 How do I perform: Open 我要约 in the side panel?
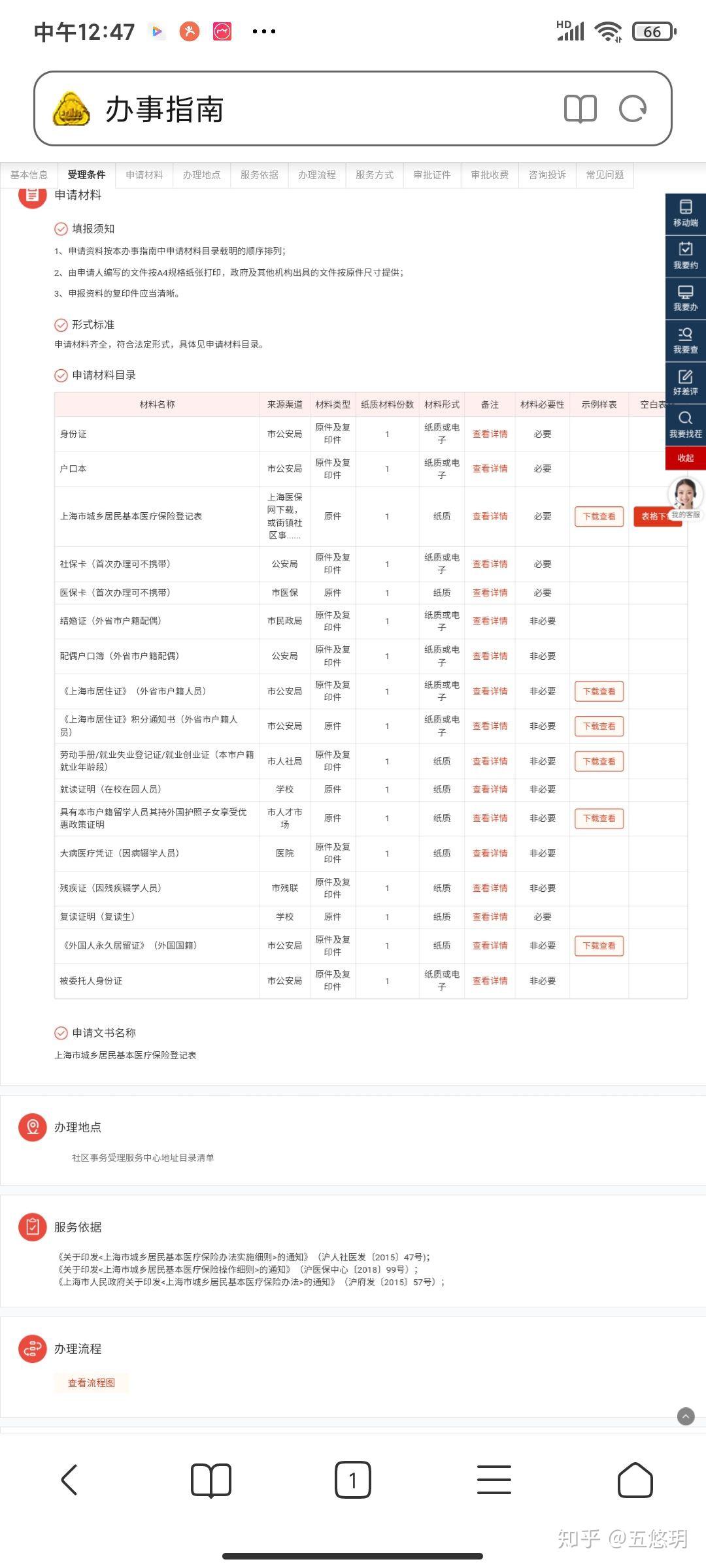pyautogui.click(x=685, y=256)
